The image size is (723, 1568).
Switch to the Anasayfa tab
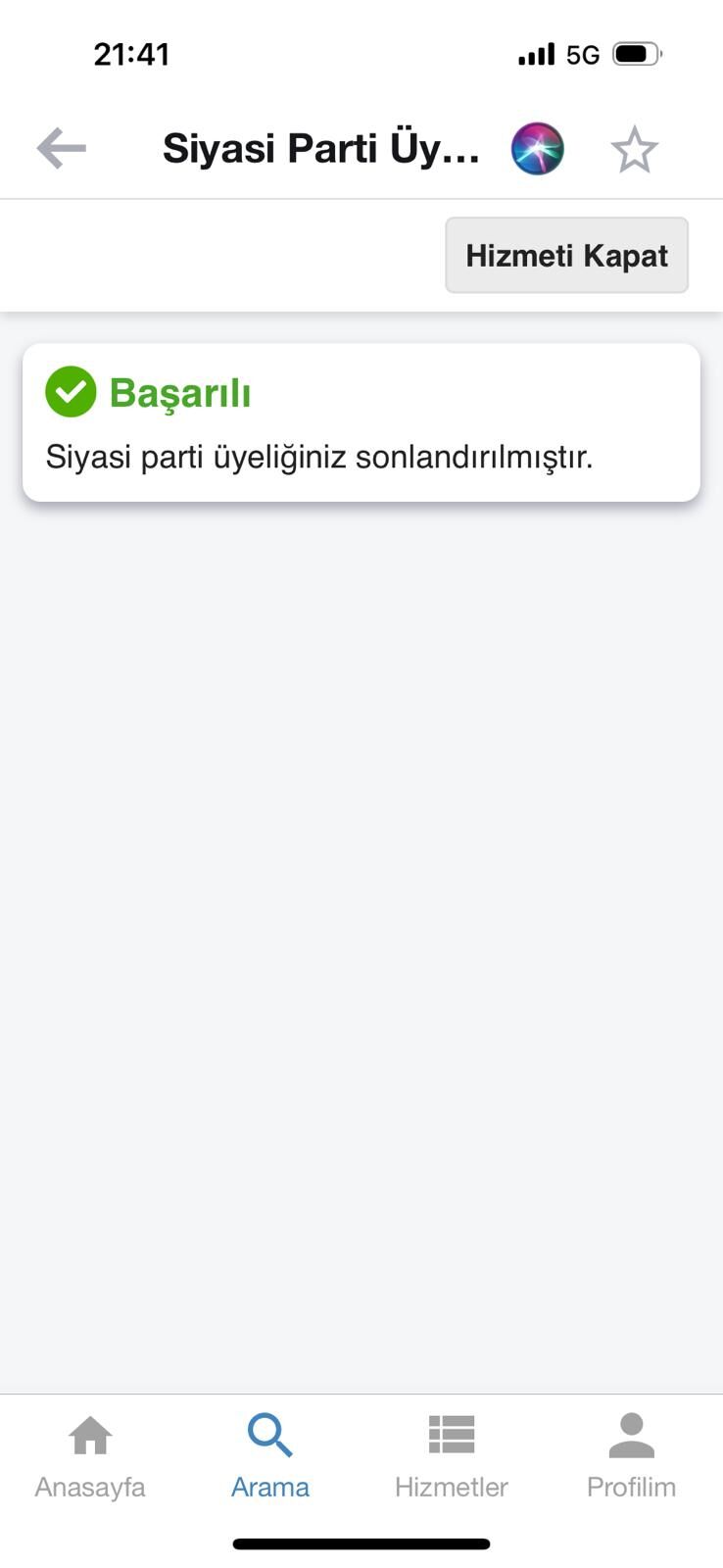pyautogui.click(x=90, y=1458)
